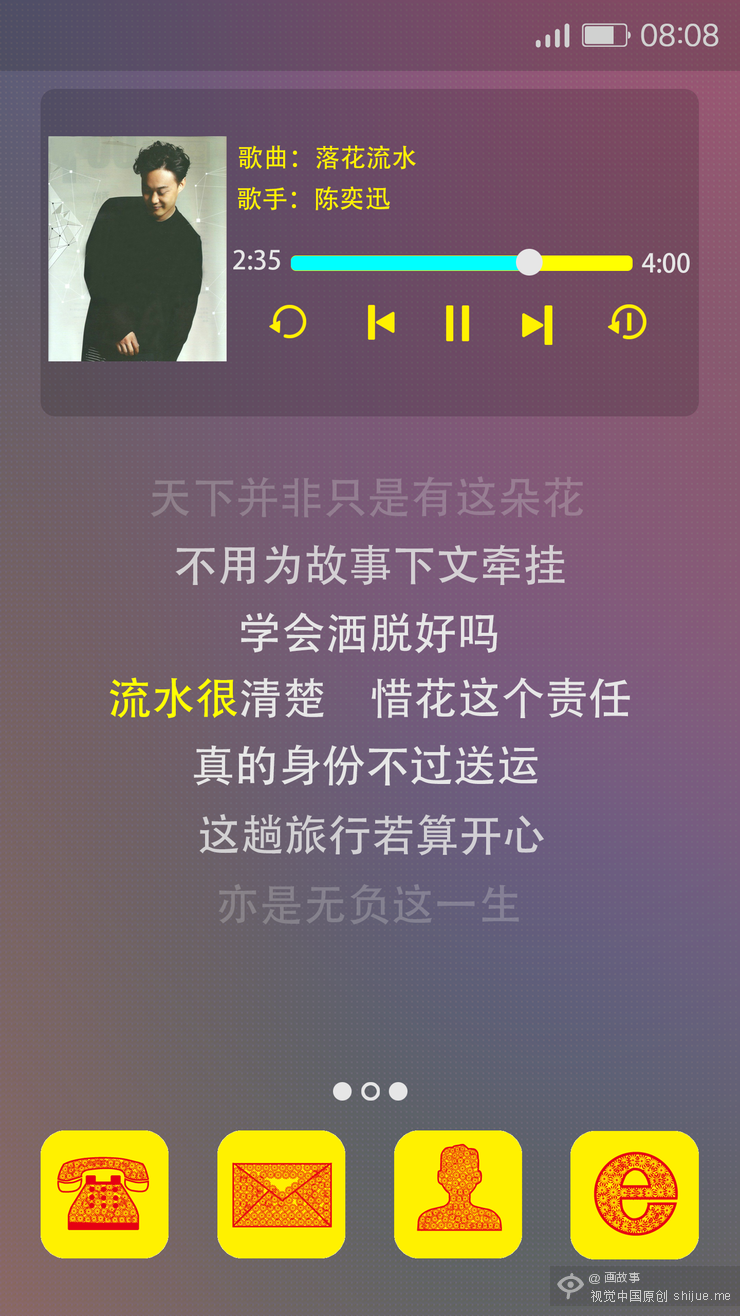Screen dimensions: 740x1316
Task: Open the phone dialer app
Action: 104,1194
